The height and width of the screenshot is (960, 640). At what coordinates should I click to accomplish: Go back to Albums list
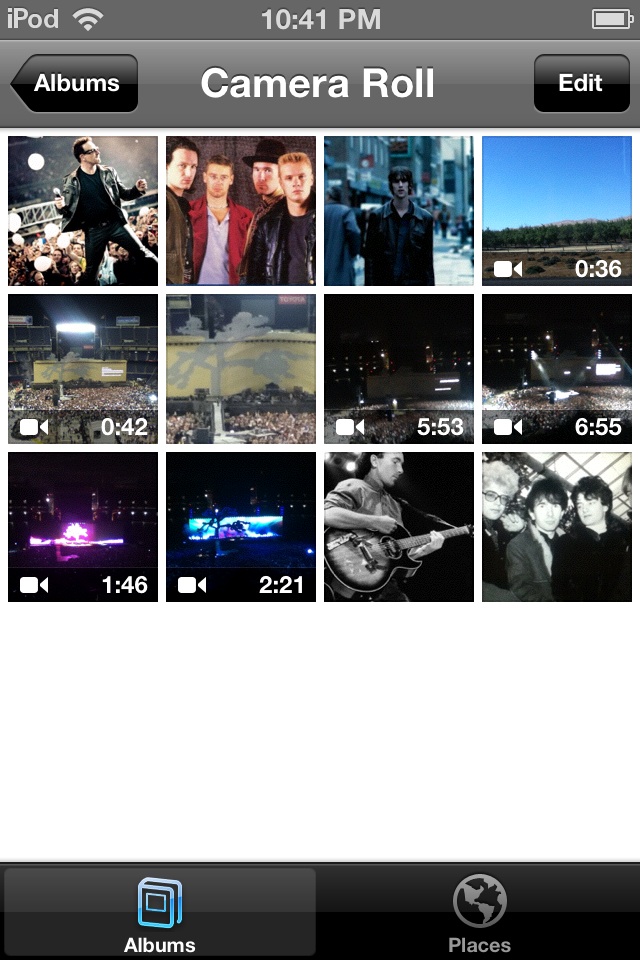point(75,83)
